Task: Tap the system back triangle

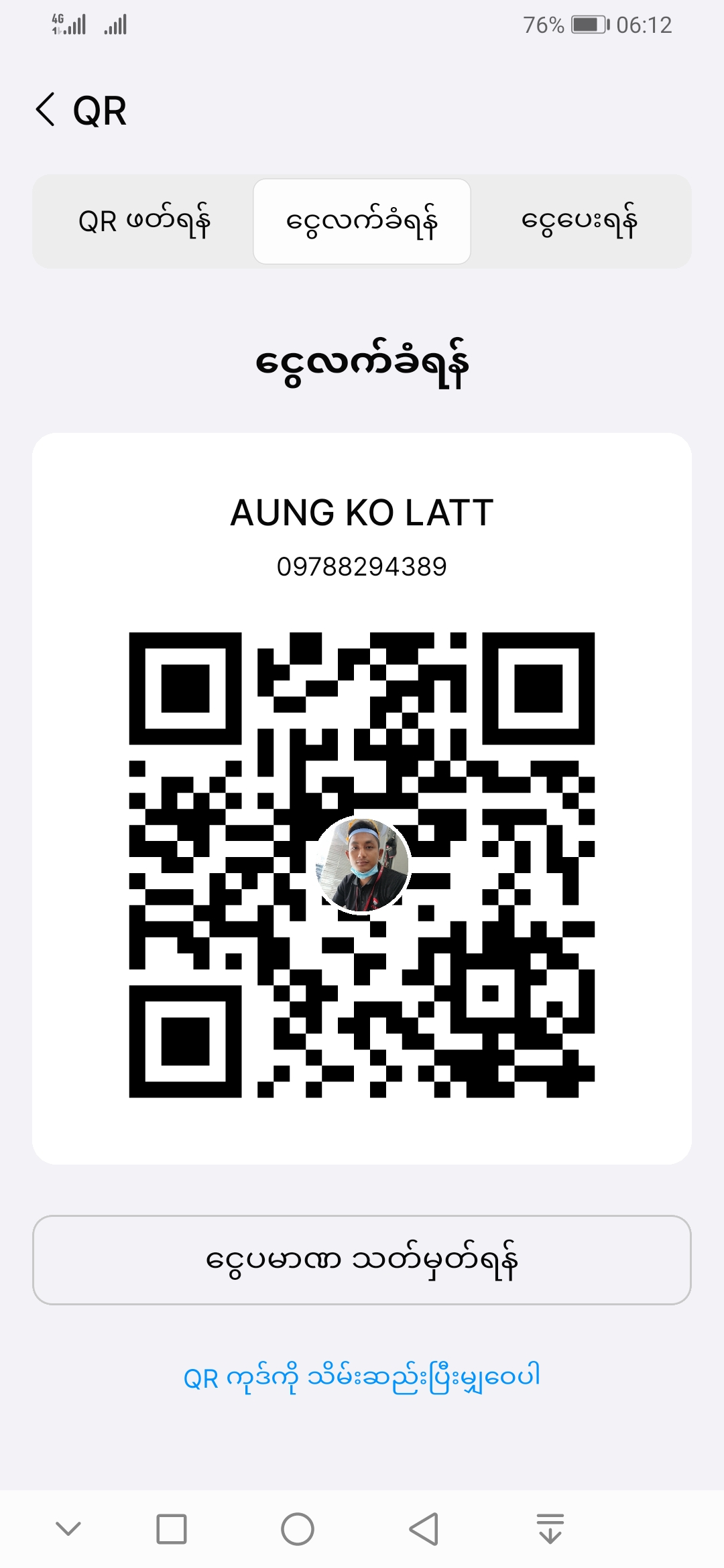Action: tap(424, 1529)
